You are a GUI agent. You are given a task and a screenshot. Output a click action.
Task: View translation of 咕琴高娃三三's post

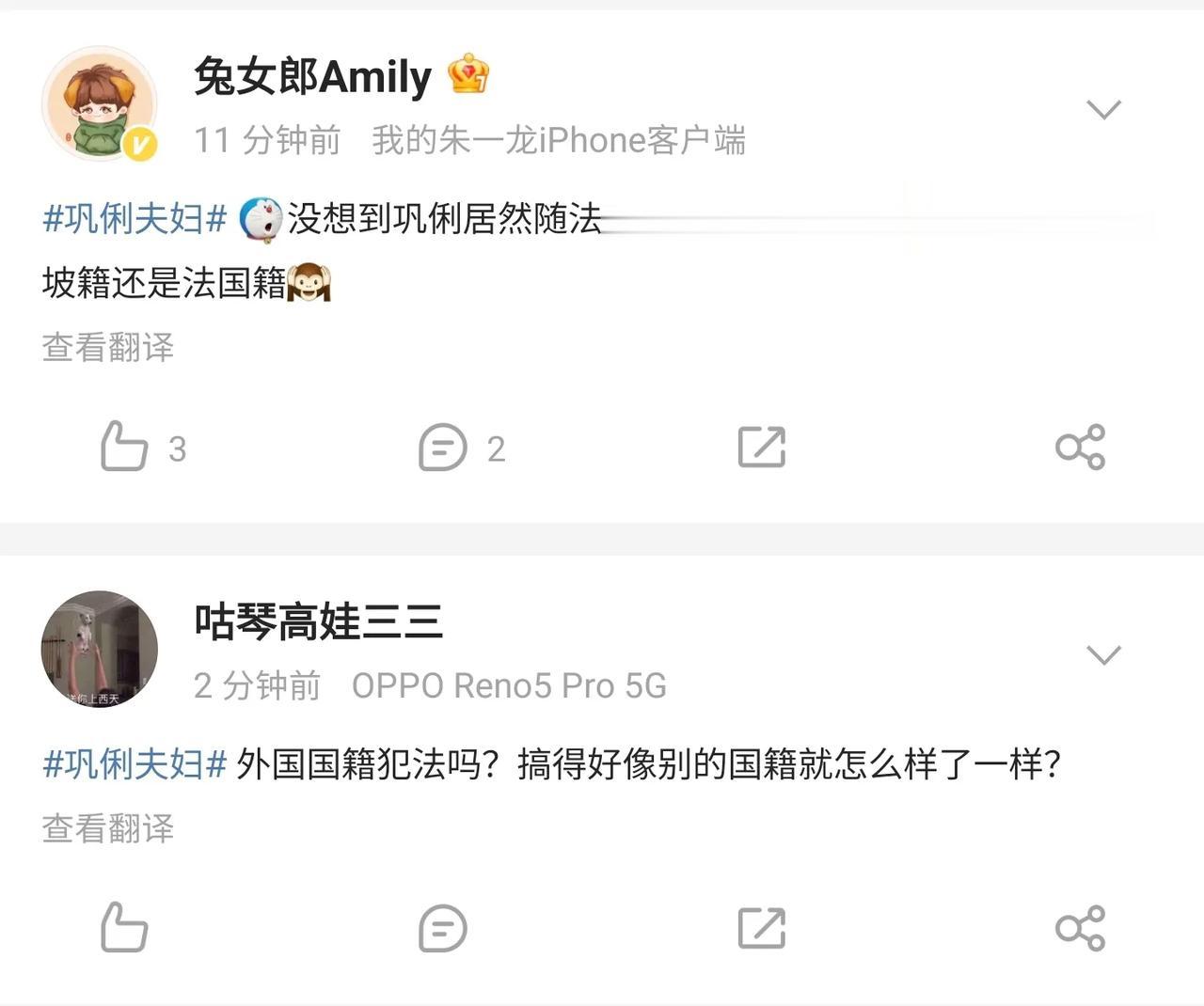tap(108, 828)
